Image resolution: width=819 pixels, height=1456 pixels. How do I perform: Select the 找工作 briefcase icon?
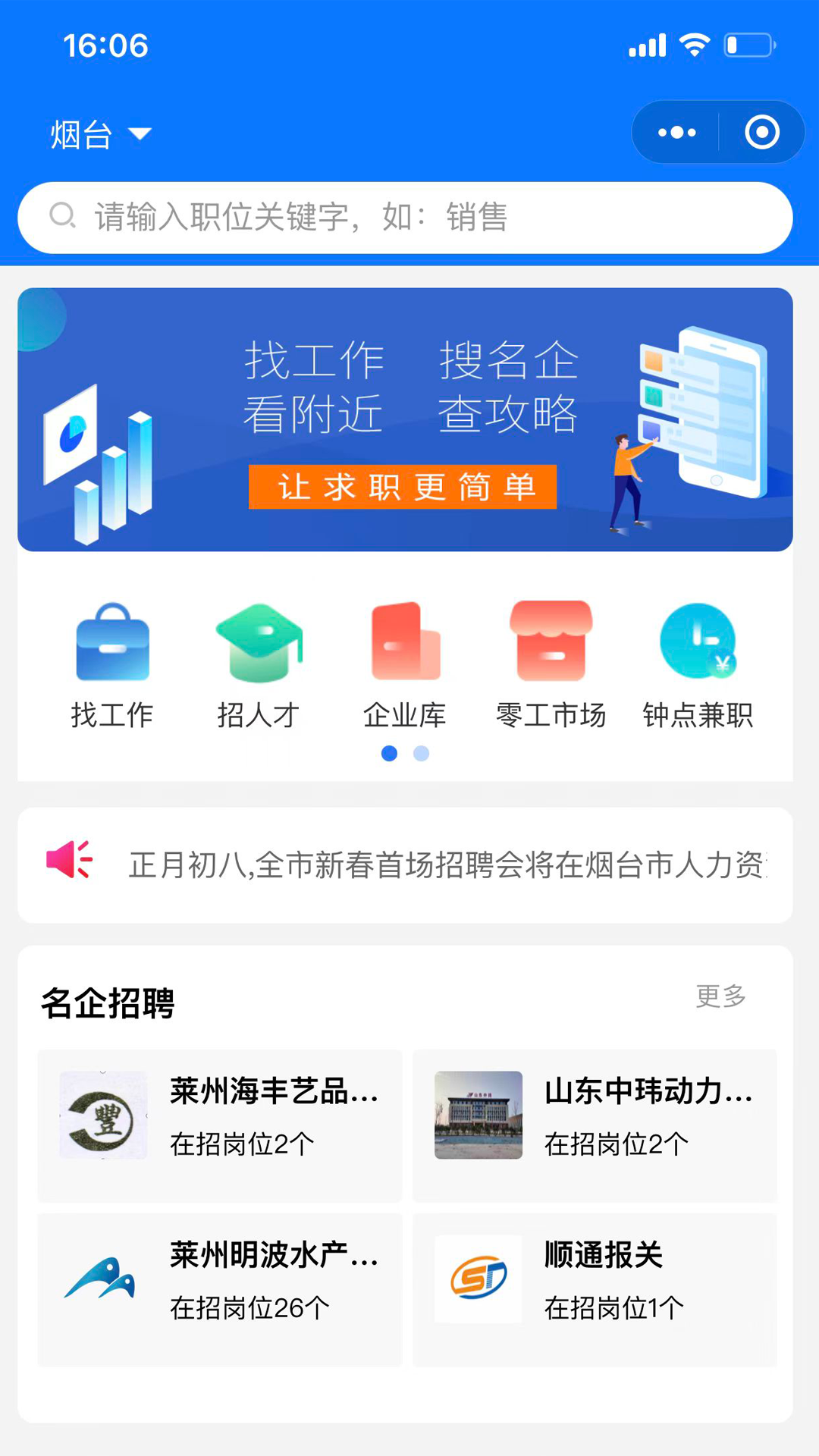coord(114,641)
